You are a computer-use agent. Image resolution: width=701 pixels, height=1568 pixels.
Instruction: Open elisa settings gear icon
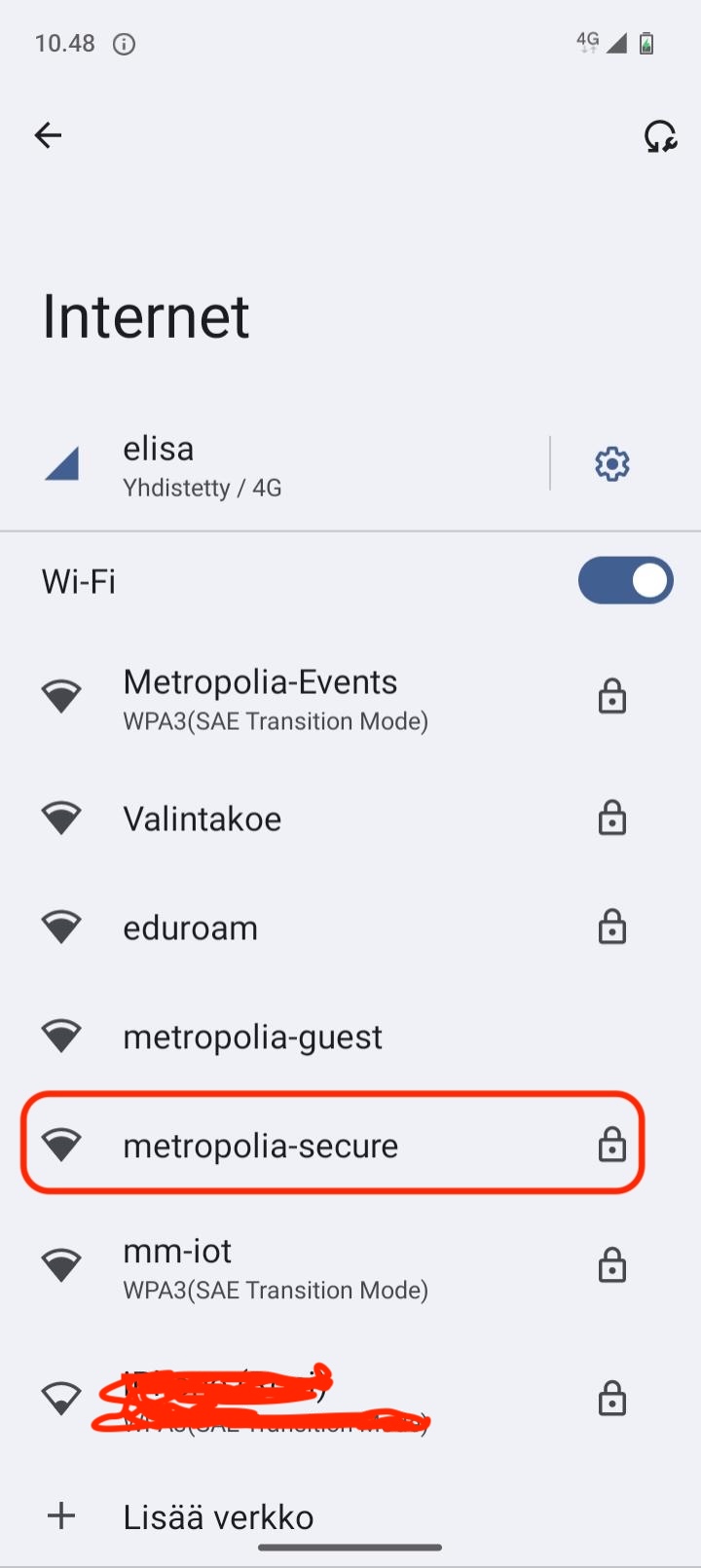612,464
